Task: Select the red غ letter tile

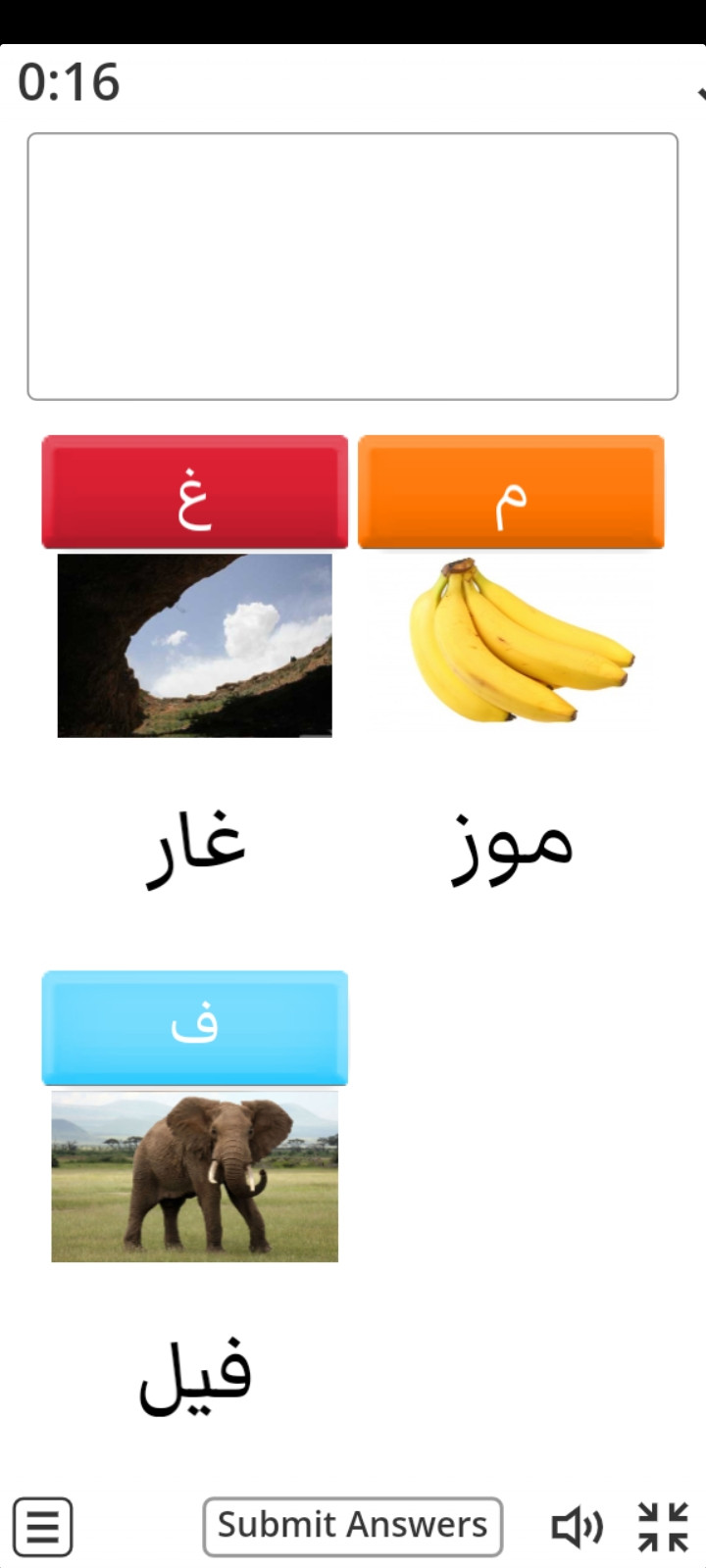Action: [x=194, y=492]
